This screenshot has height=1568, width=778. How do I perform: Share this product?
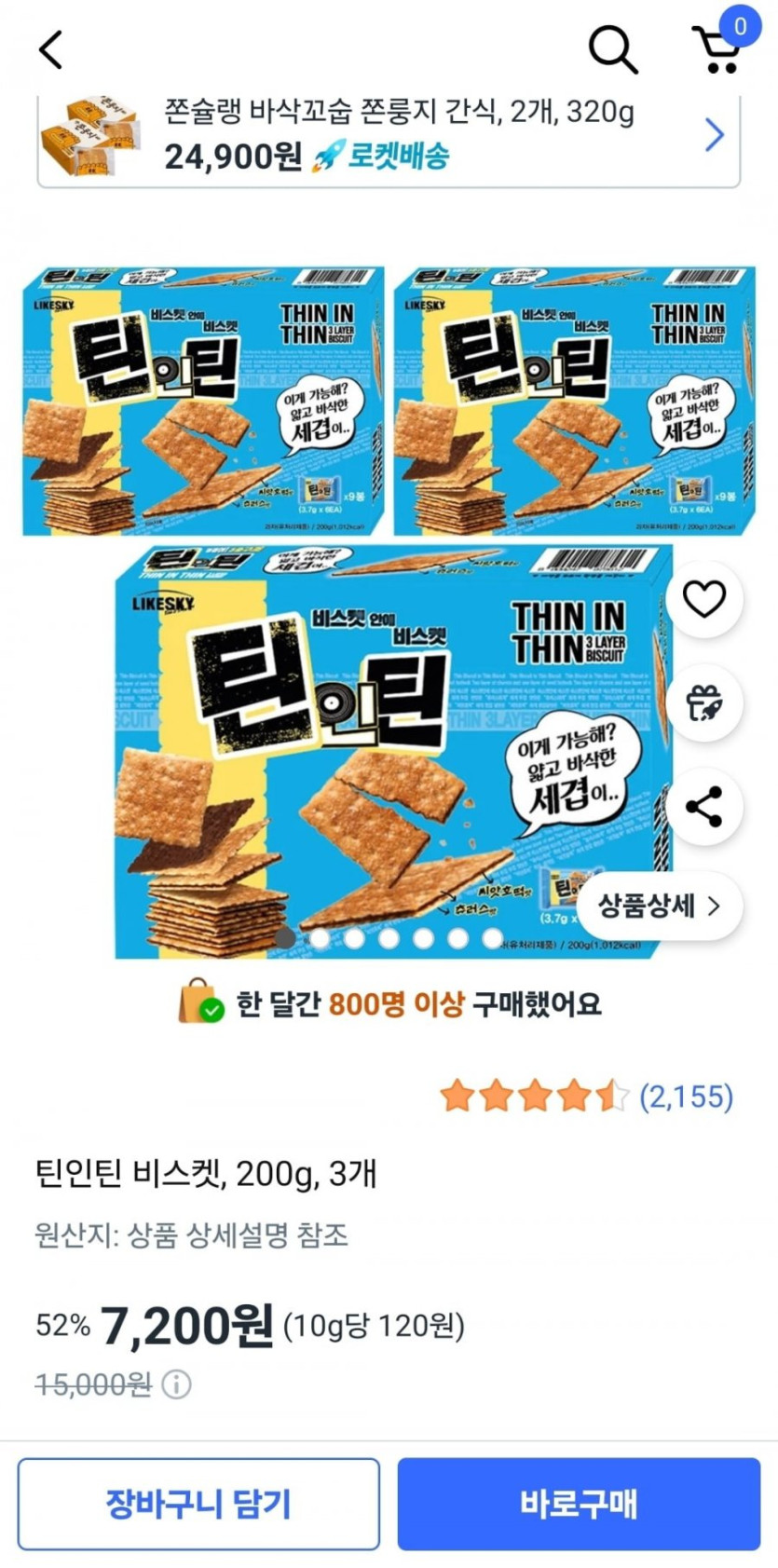click(704, 807)
